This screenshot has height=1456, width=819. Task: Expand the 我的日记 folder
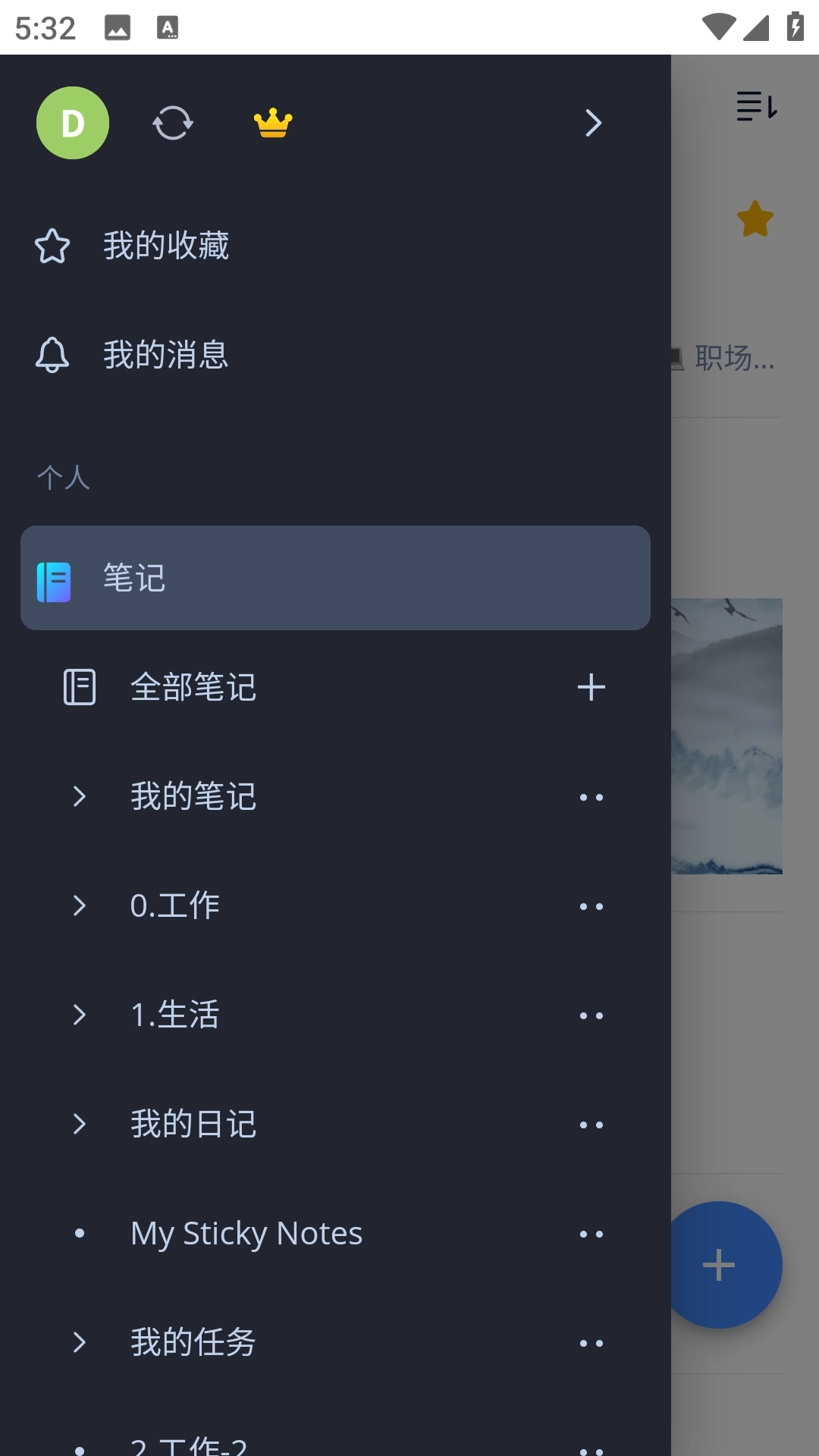pyautogui.click(x=79, y=1124)
